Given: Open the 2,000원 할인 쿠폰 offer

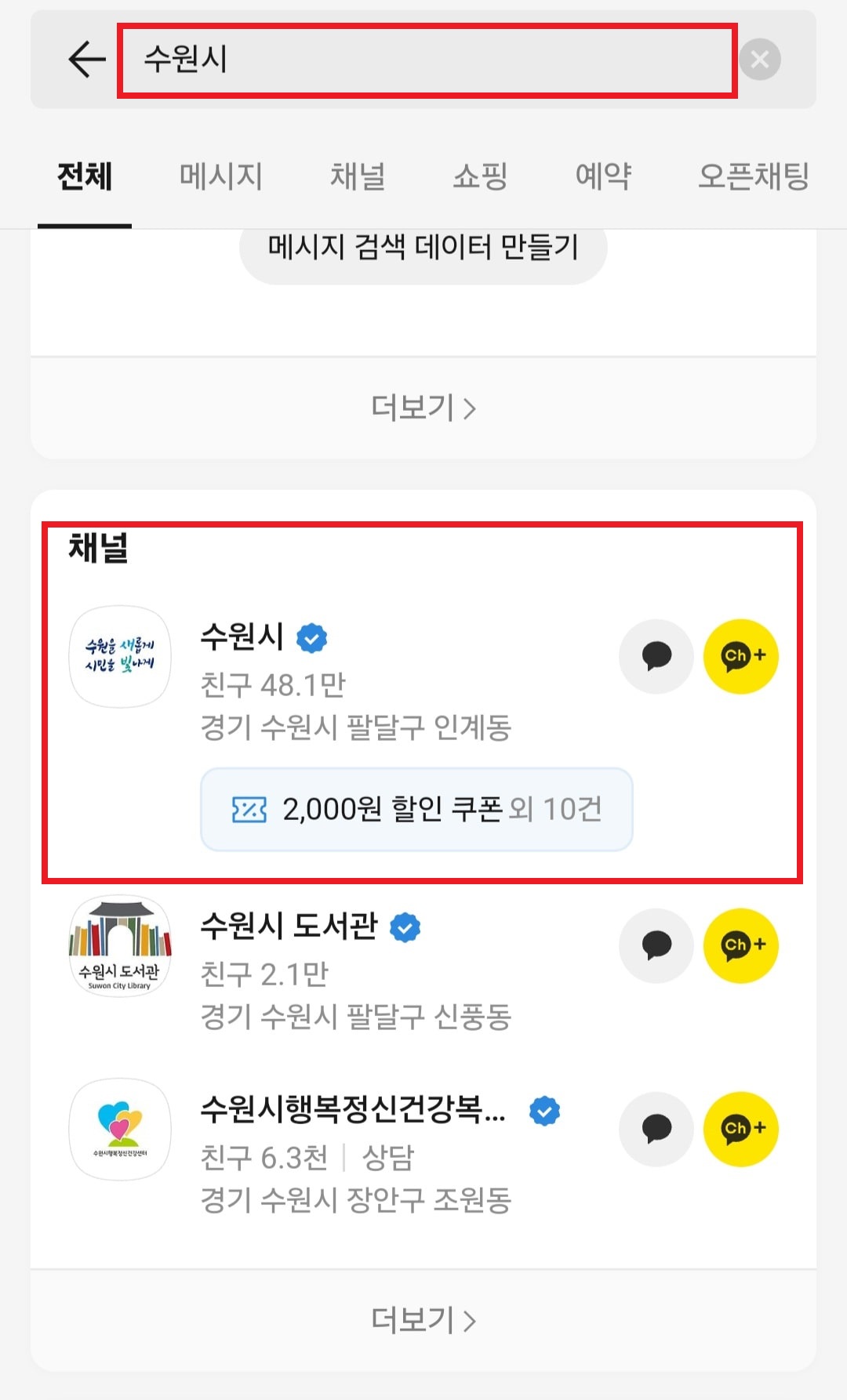Looking at the screenshot, I should click(416, 809).
